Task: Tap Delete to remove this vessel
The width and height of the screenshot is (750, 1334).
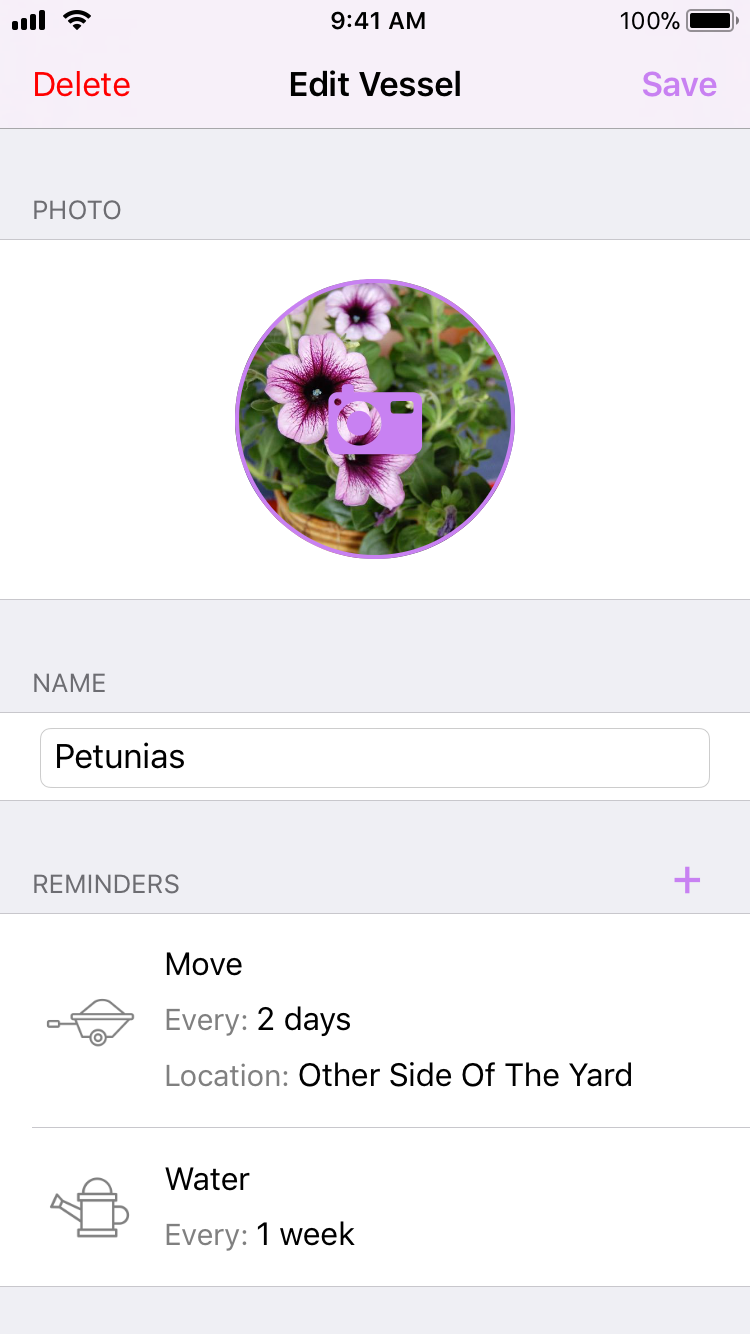Action: (x=81, y=85)
